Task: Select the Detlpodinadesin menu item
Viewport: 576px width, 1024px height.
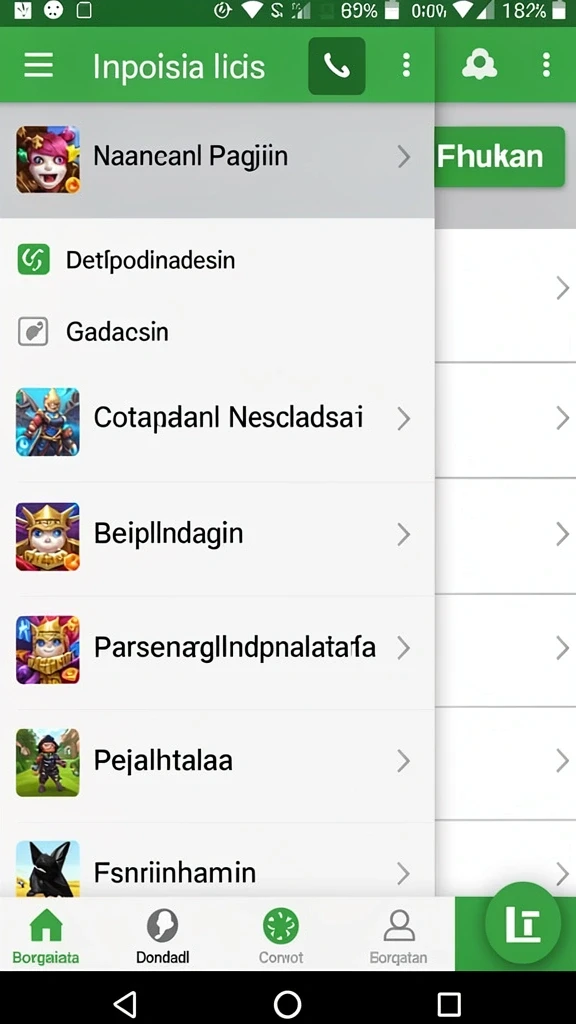Action: (217, 260)
